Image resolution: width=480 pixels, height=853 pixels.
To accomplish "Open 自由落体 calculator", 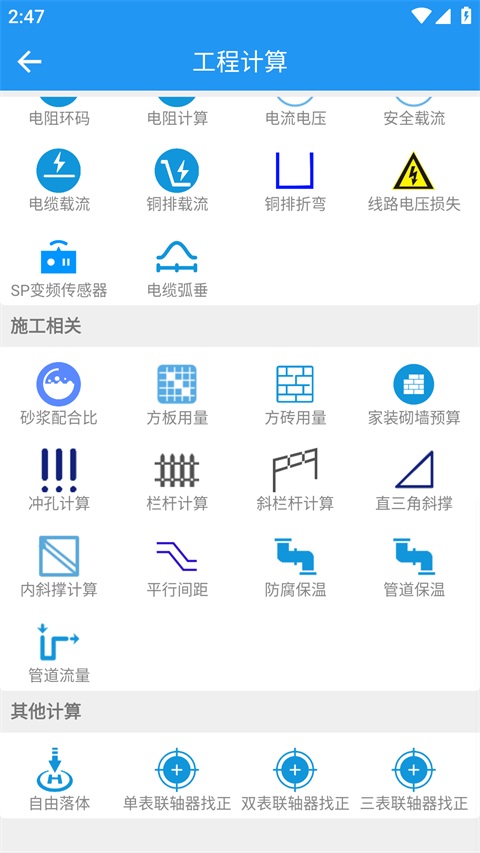I will (x=59, y=779).
